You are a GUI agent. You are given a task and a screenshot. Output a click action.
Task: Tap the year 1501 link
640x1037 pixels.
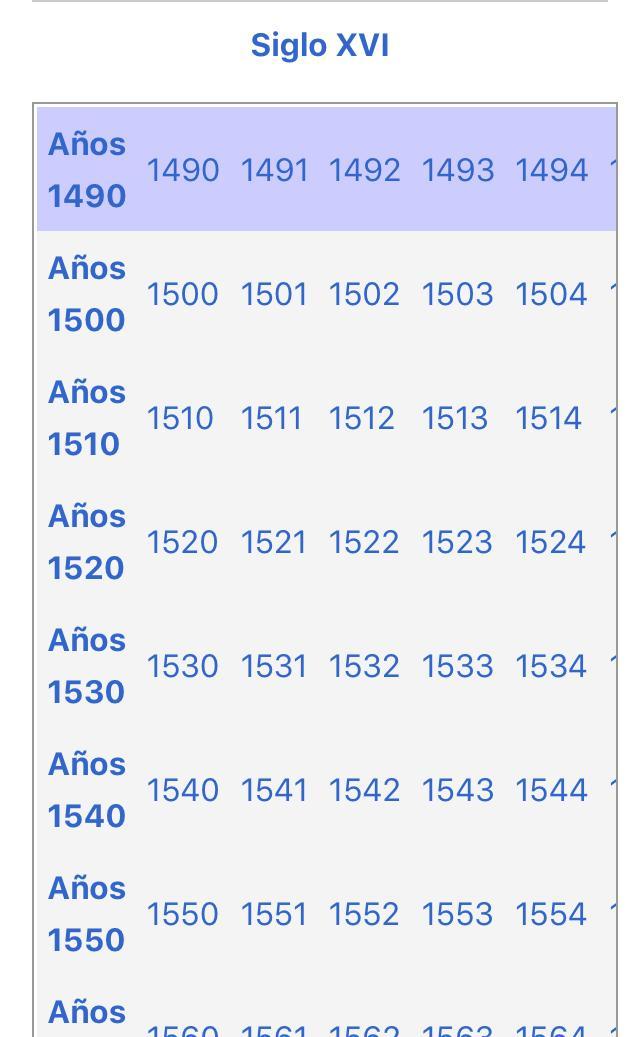pos(273,294)
